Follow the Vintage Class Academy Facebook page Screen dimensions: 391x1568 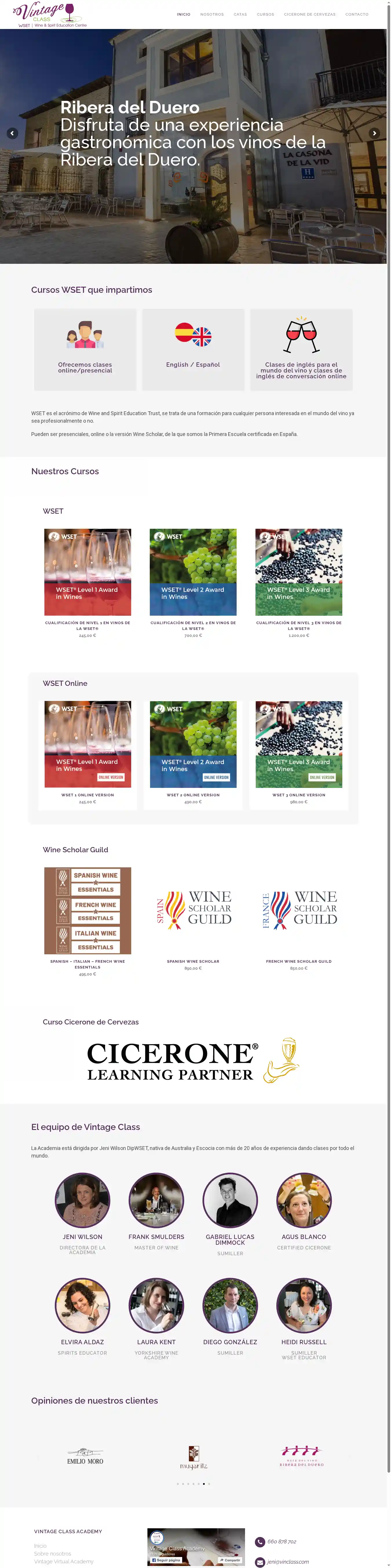166,1560
